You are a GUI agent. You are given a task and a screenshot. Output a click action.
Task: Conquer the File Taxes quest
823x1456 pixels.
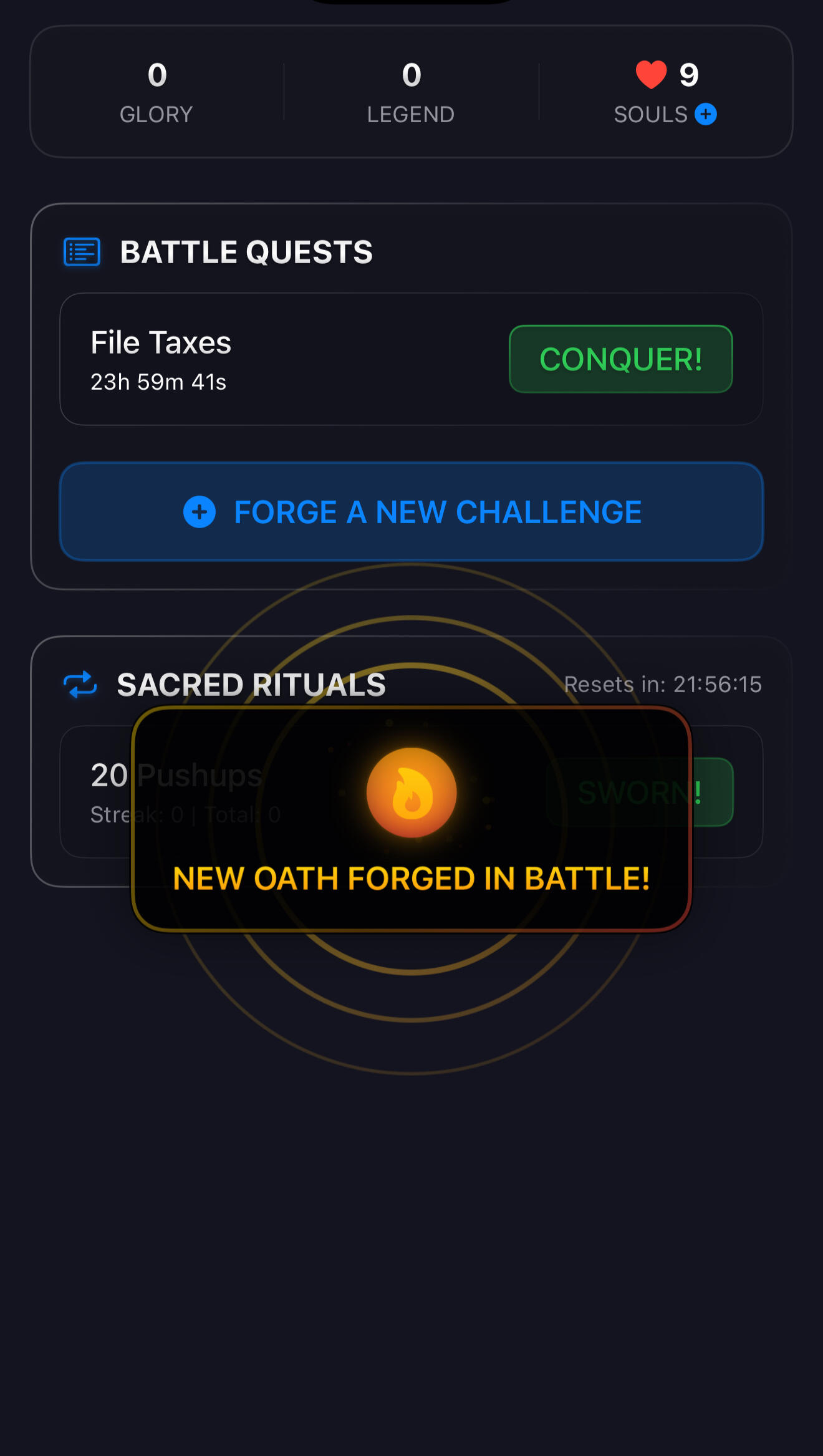[620, 359]
